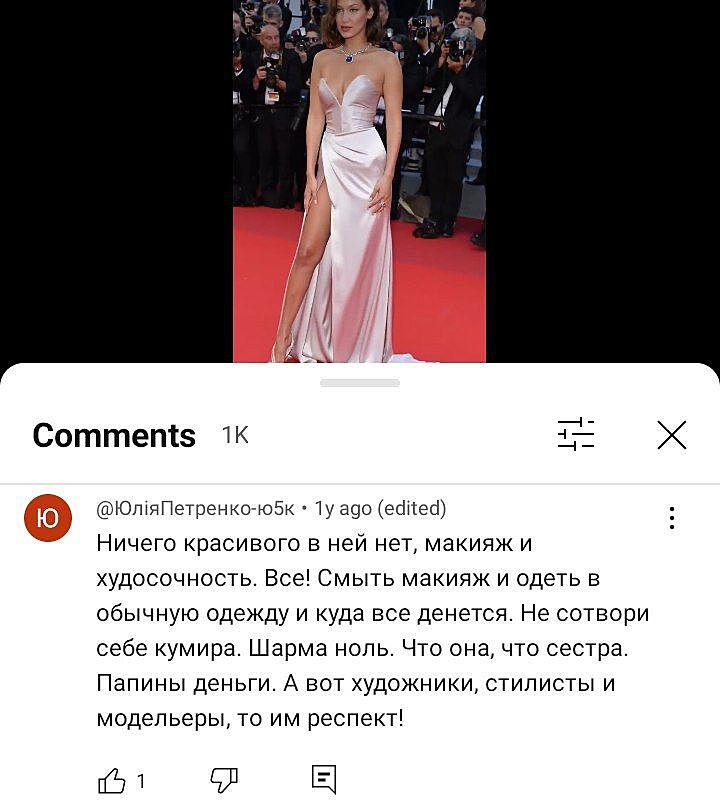Dislike ЮліяПетренко's comment

(x=223, y=781)
